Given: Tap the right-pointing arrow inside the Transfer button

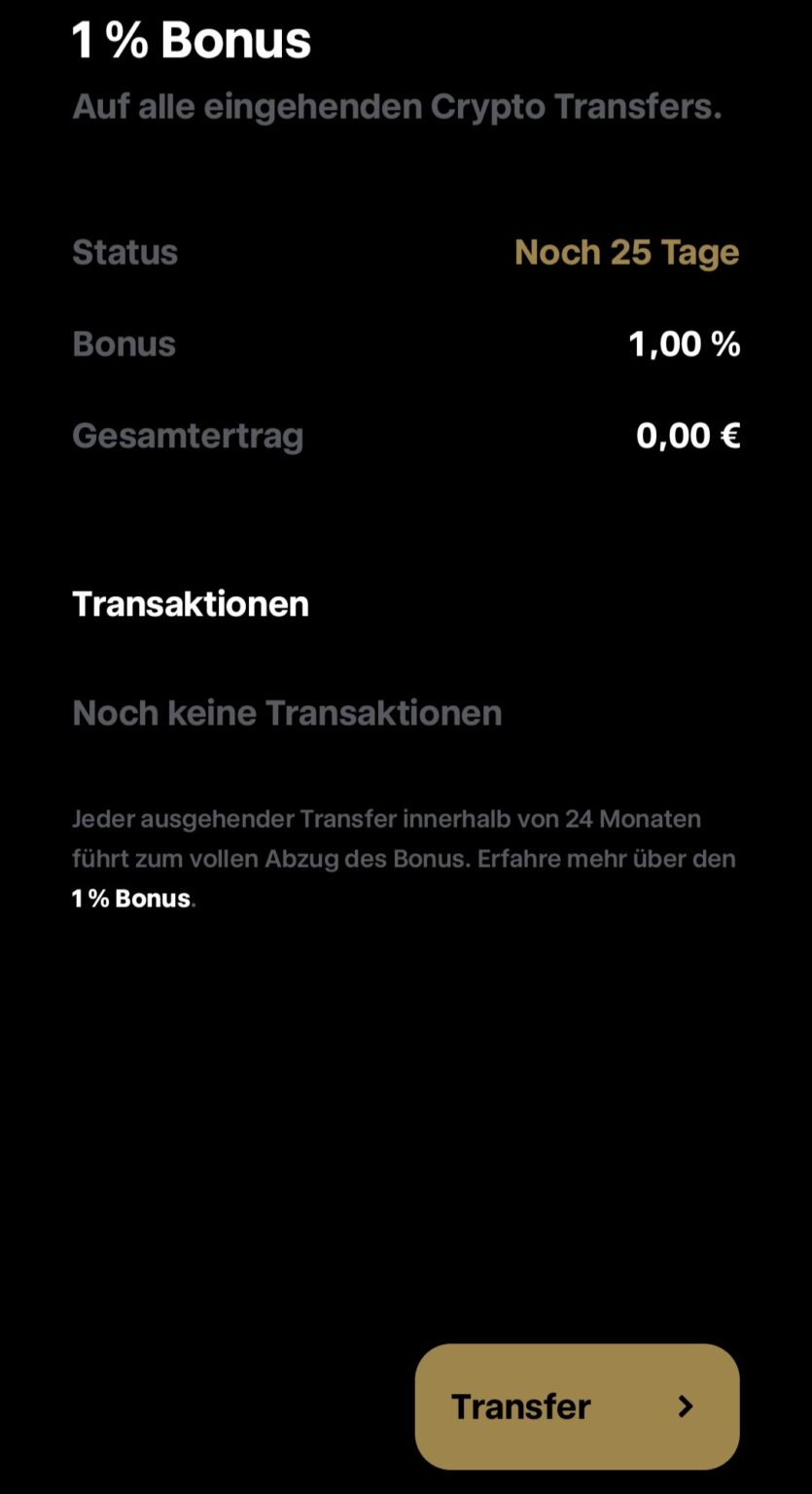Looking at the screenshot, I should [x=688, y=1406].
